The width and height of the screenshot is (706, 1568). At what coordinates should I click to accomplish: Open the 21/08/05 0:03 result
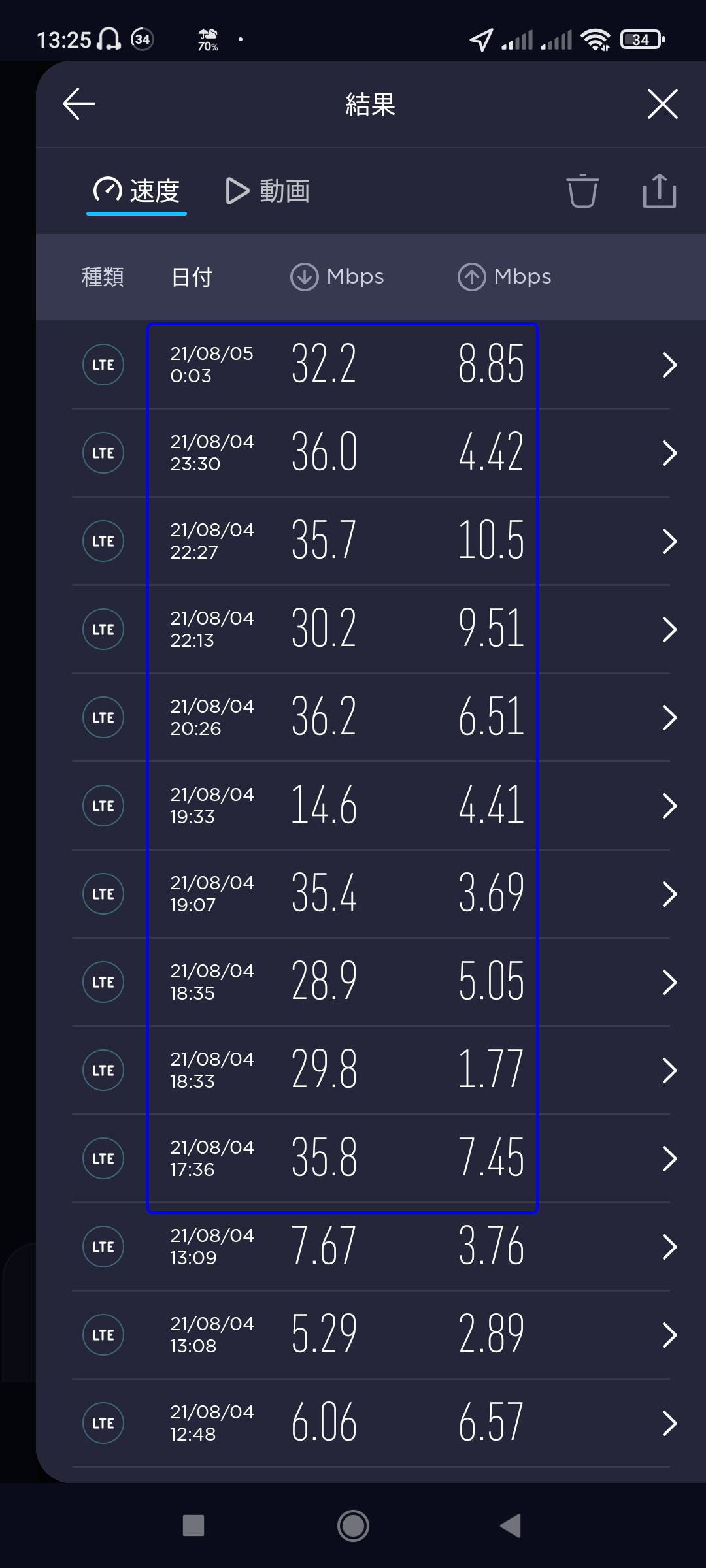tap(371, 365)
